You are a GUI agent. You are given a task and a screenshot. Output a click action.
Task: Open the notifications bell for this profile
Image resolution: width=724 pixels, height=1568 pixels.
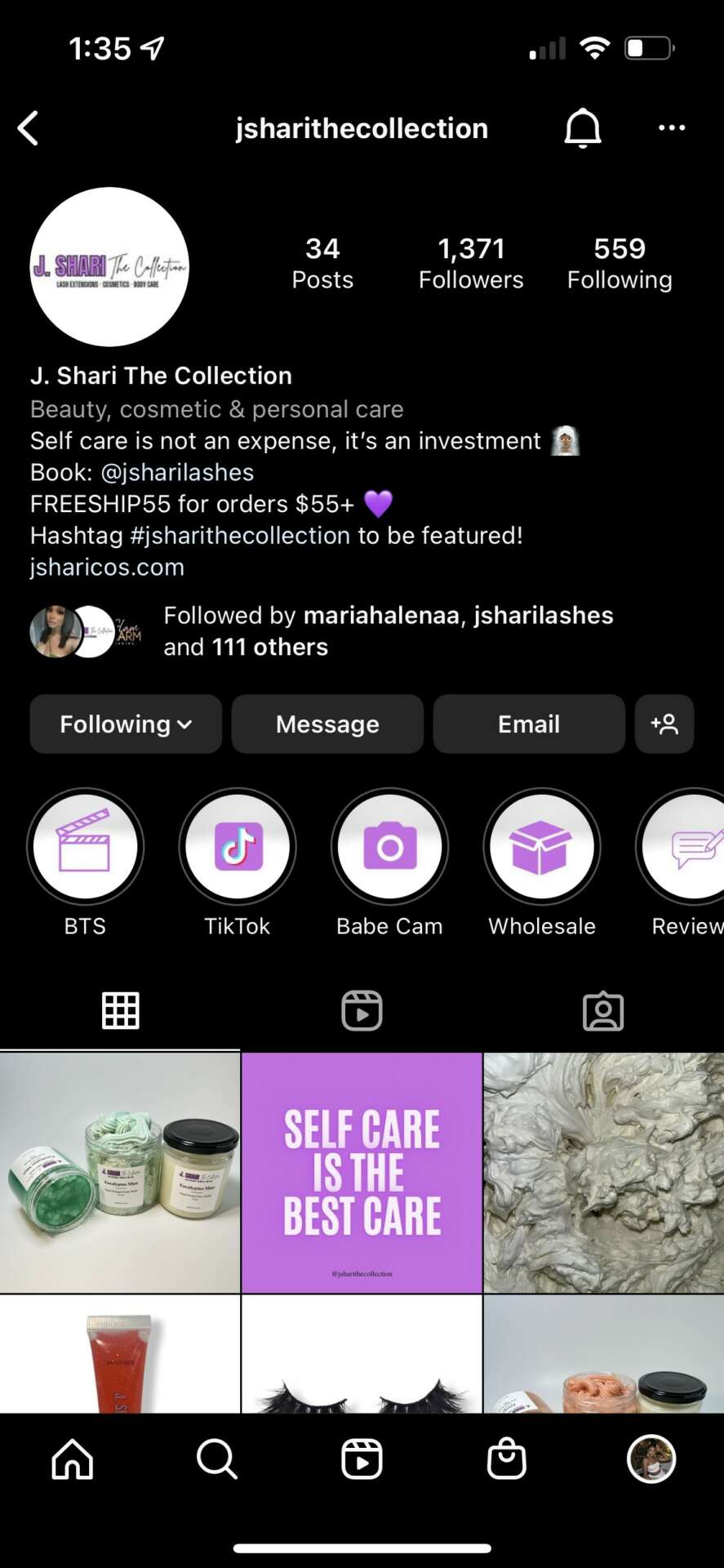coord(582,128)
